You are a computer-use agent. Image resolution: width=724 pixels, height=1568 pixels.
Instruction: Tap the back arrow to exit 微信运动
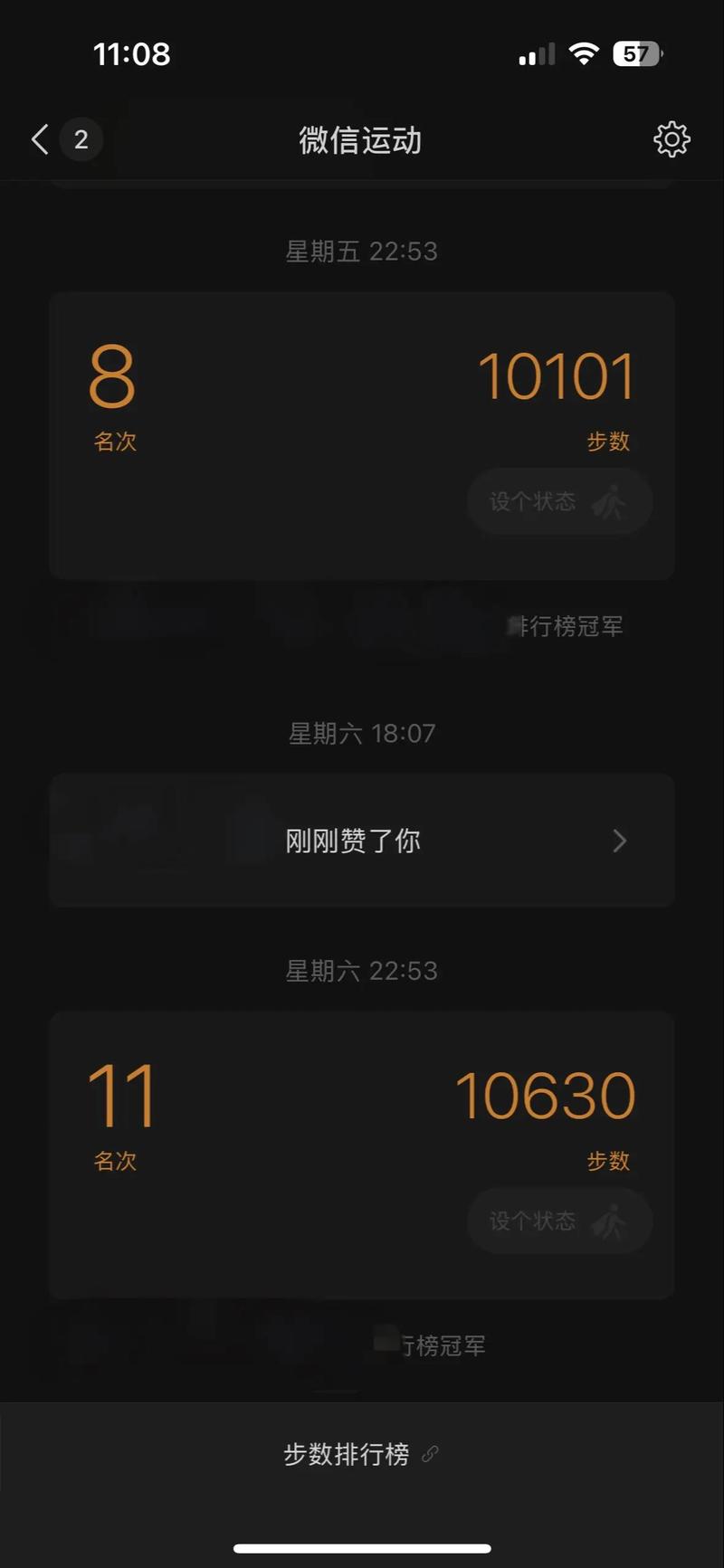(37, 139)
